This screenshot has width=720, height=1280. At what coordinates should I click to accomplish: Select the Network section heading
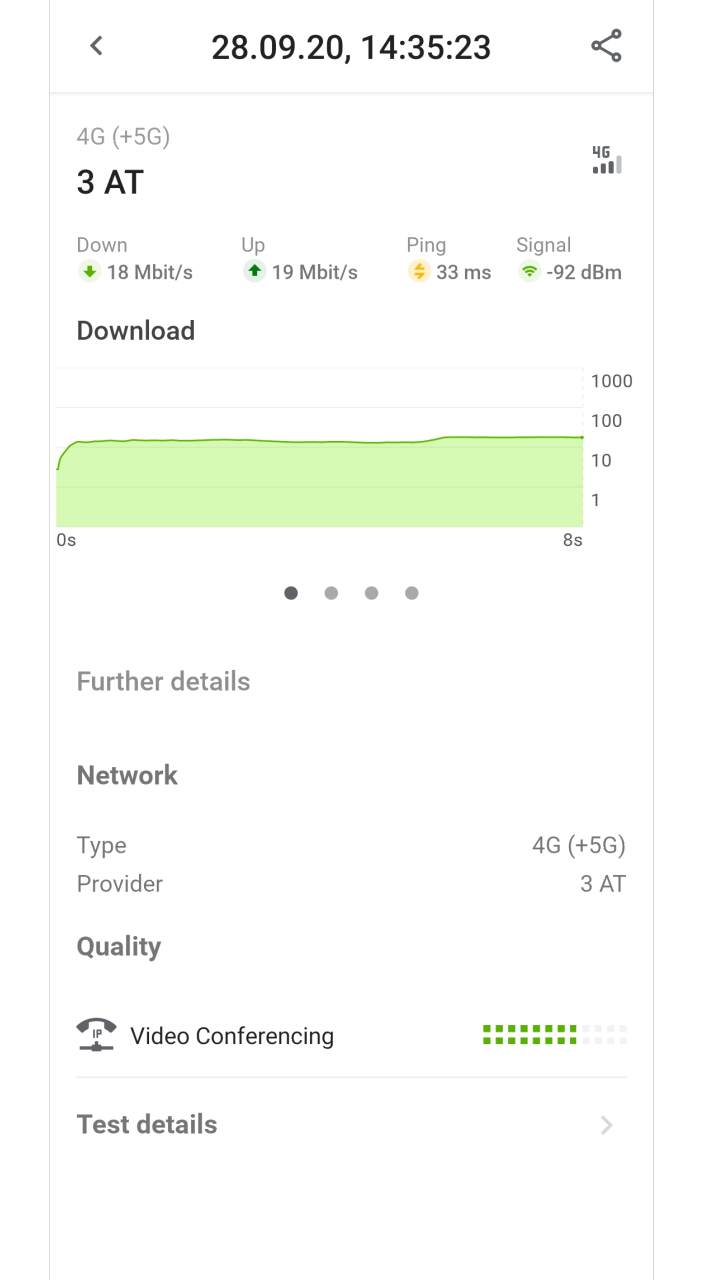127,775
